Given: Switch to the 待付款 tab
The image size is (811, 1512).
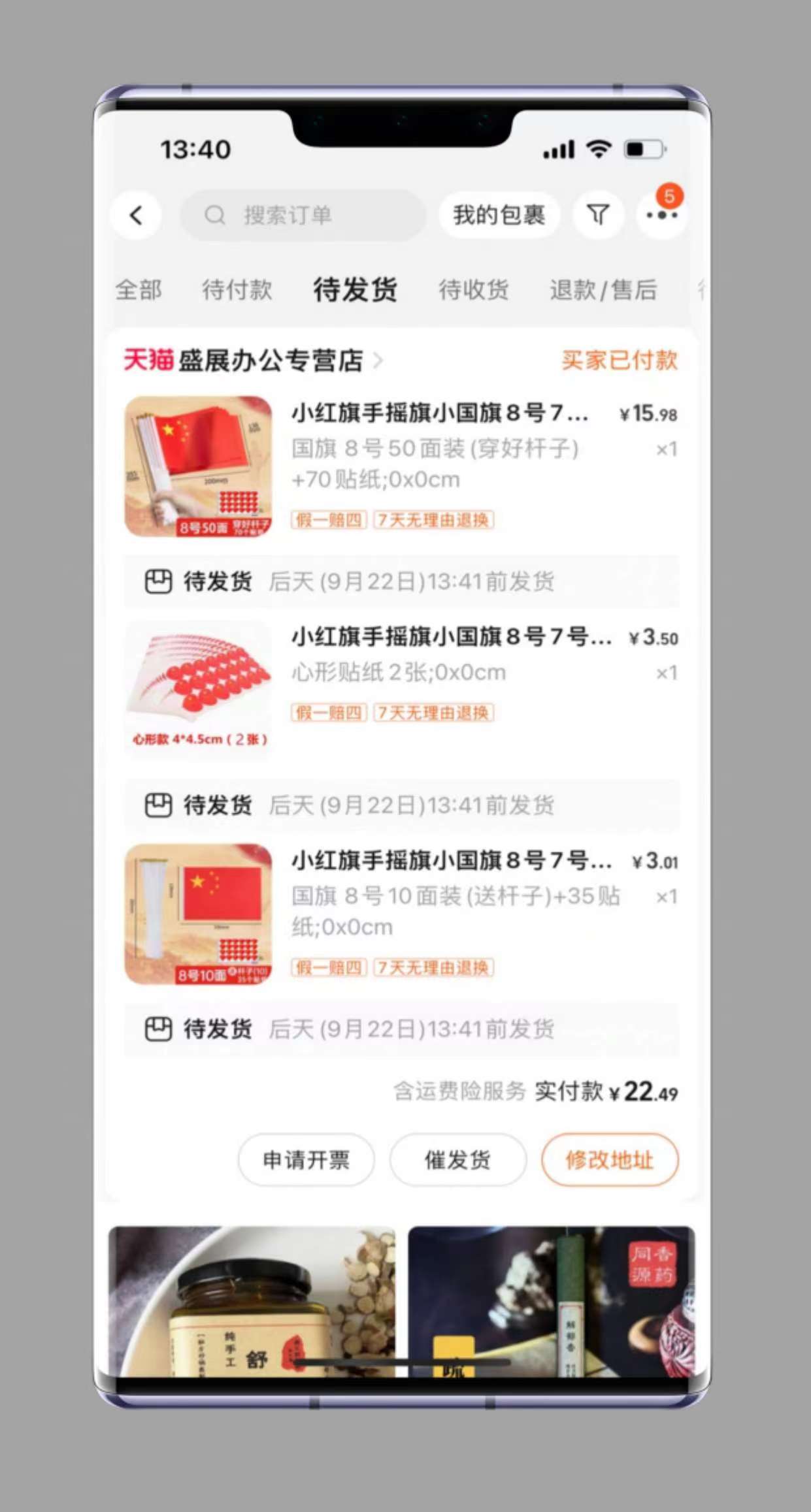Looking at the screenshot, I should [237, 290].
